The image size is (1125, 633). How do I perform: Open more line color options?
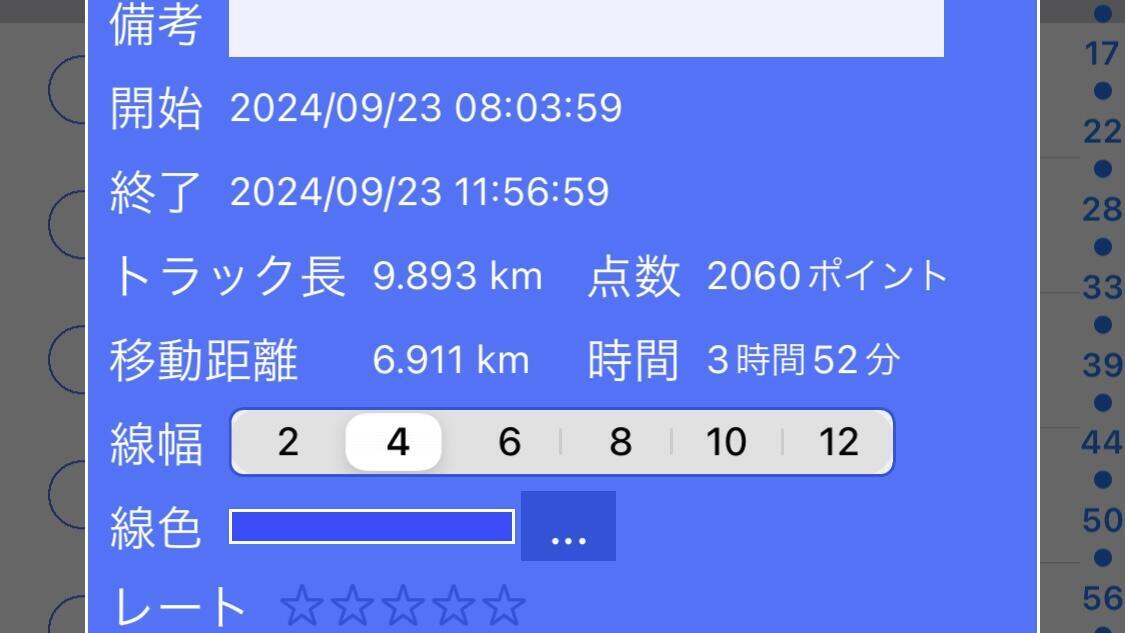pyautogui.click(x=568, y=527)
